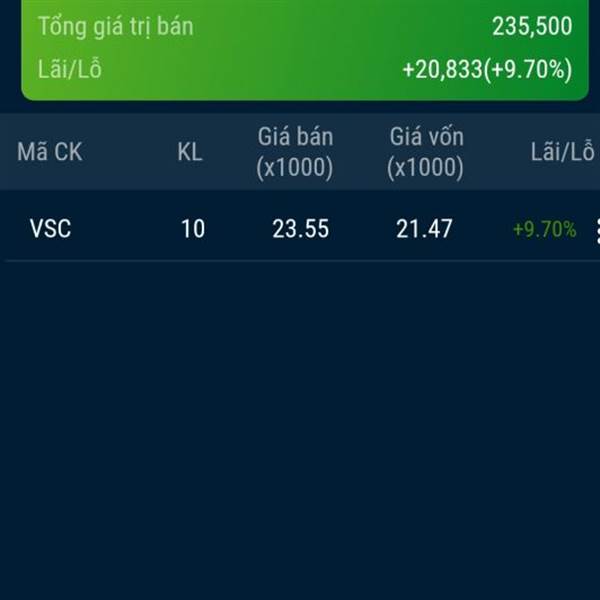The height and width of the screenshot is (600, 600).
Task: Open the VSC stock row
Action: click(50, 229)
